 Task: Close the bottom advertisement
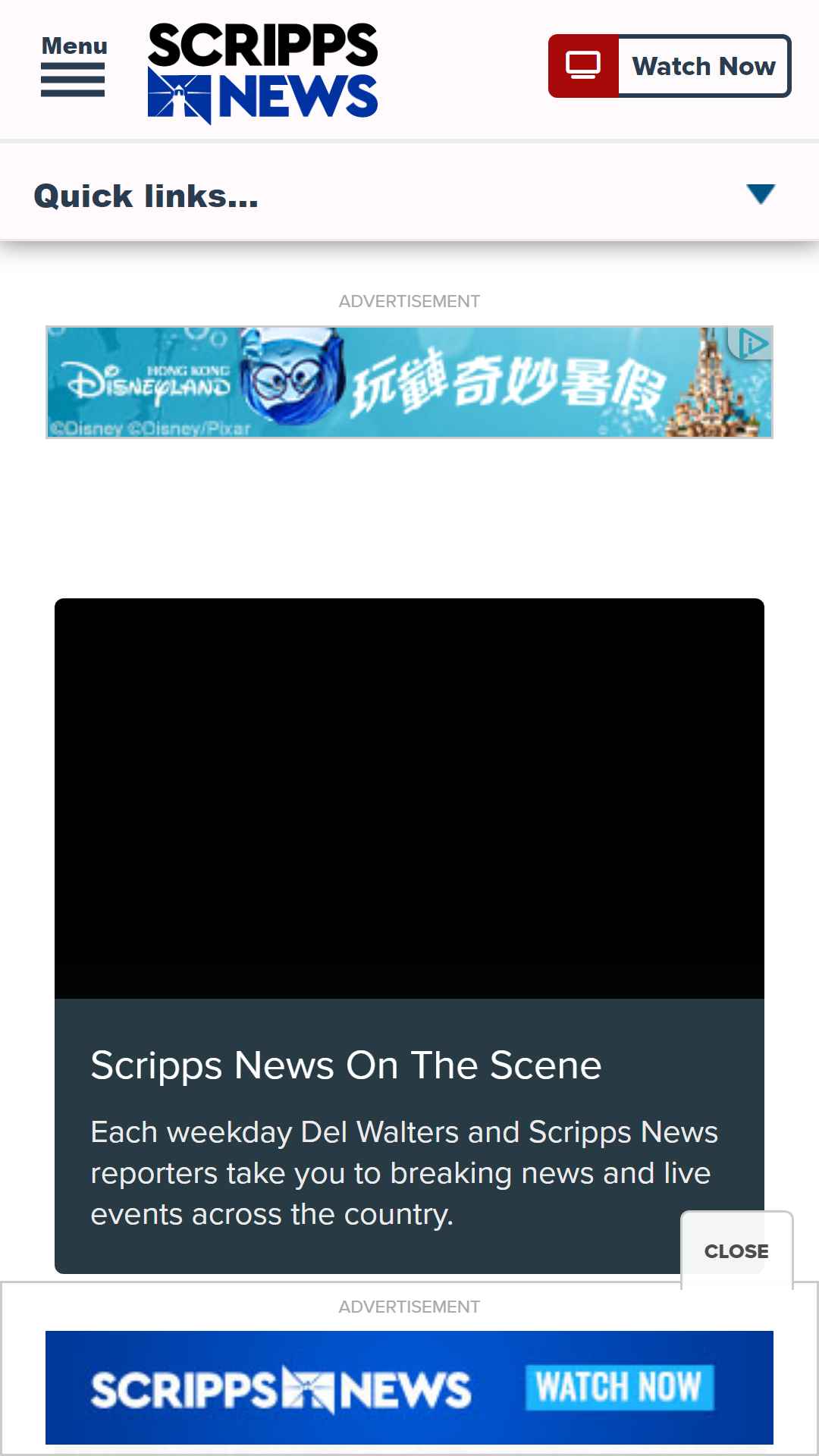tap(736, 1251)
